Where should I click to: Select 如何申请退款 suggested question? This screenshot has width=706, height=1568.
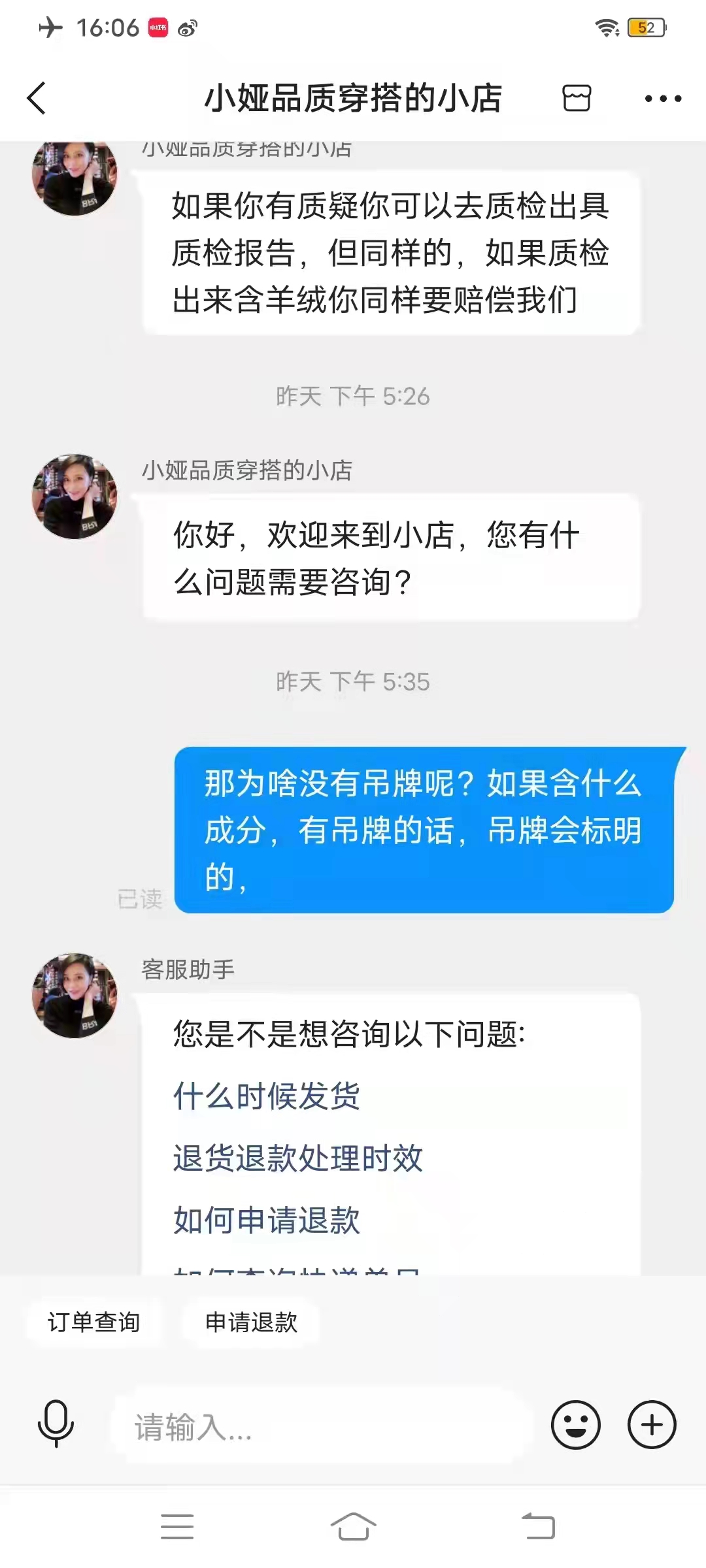pyautogui.click(x=266, y=1220)
